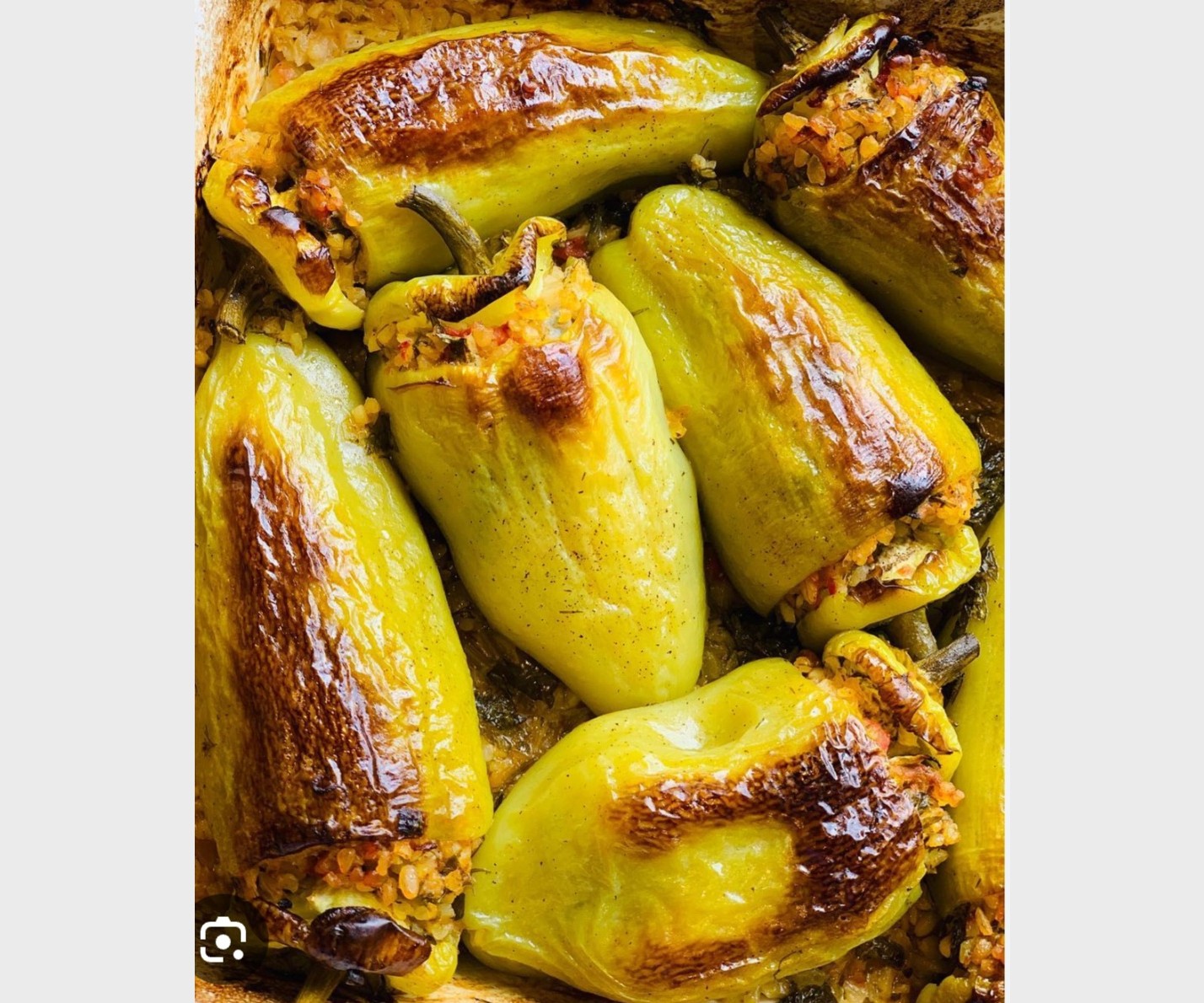
Task: Tap the Lens visual search icon
Action: coord(223,939)
